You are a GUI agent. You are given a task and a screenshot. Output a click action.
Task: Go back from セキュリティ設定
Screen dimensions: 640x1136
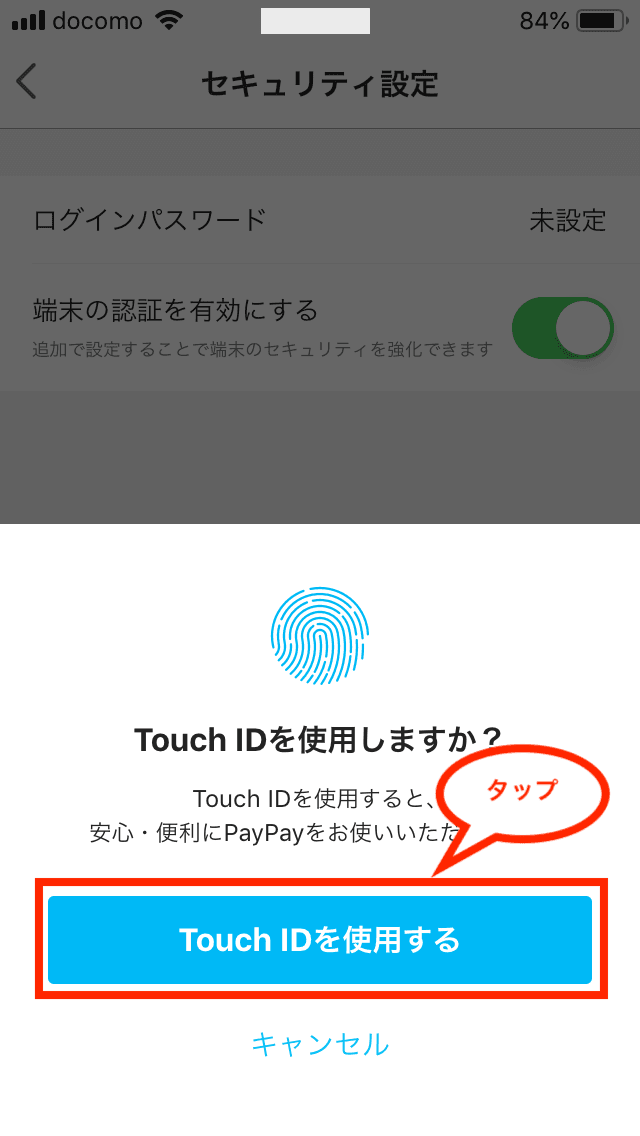(x=27, y=82)
